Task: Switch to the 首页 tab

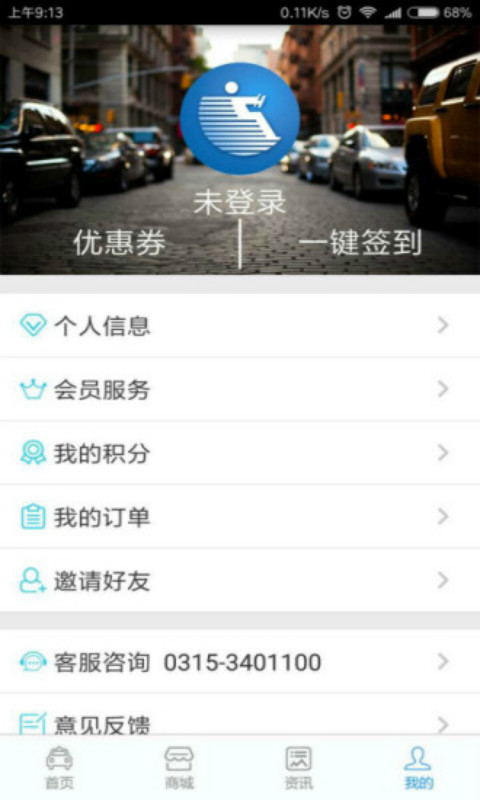Action: (60, 767)
